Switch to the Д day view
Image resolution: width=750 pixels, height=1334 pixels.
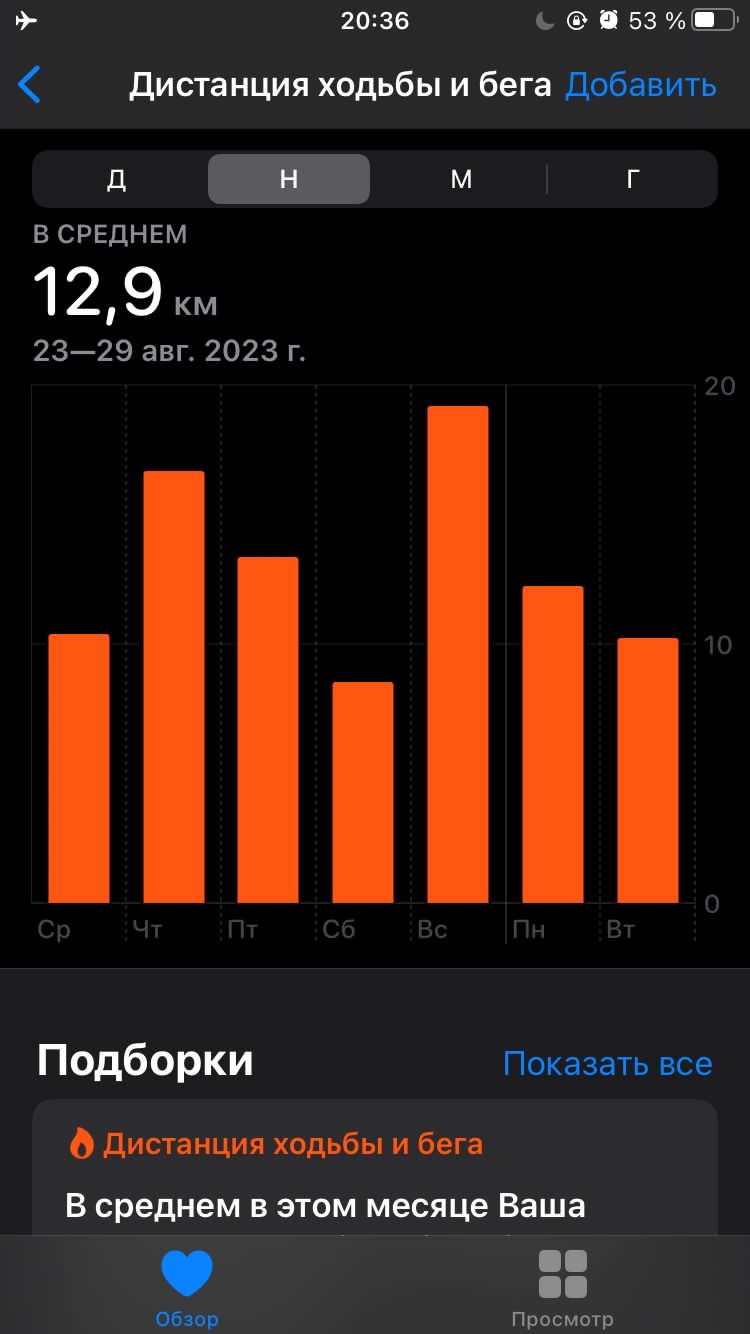tap(117, 179)
